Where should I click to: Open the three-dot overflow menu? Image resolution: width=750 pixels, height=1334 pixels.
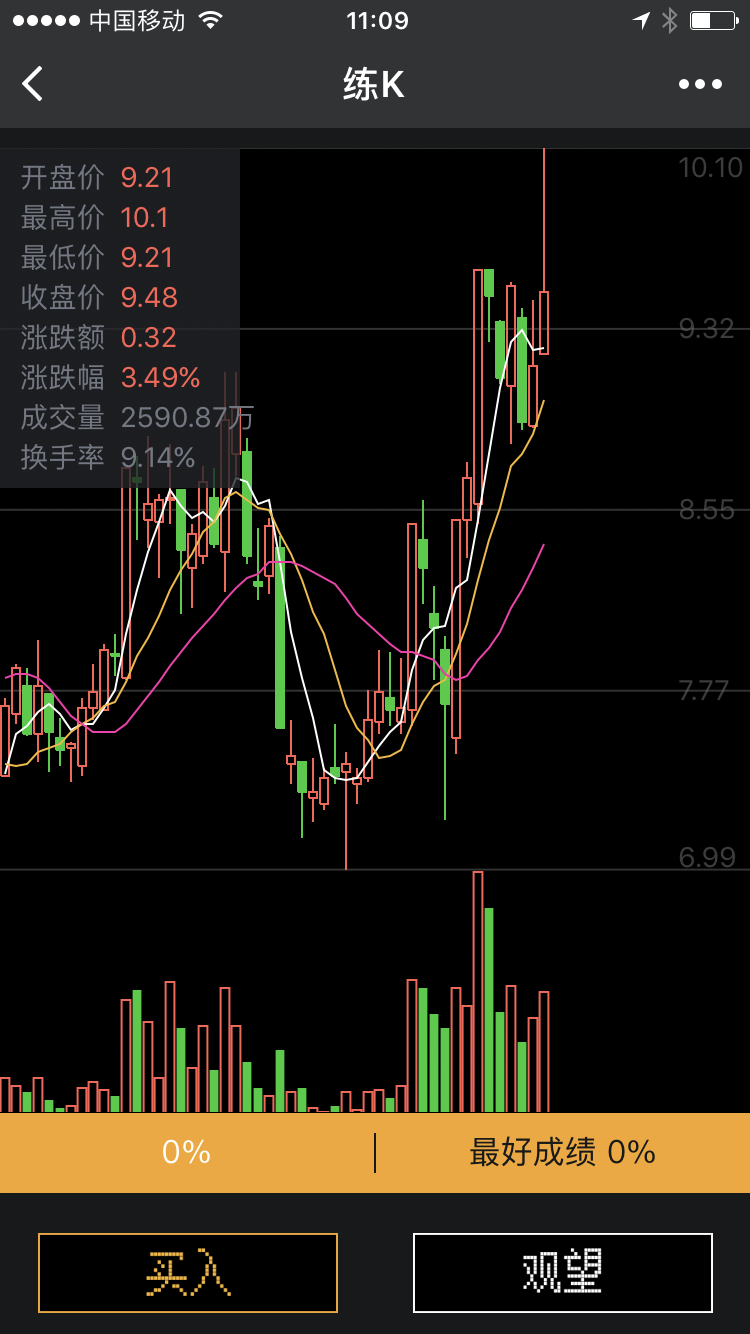click(x=700, y=84)
